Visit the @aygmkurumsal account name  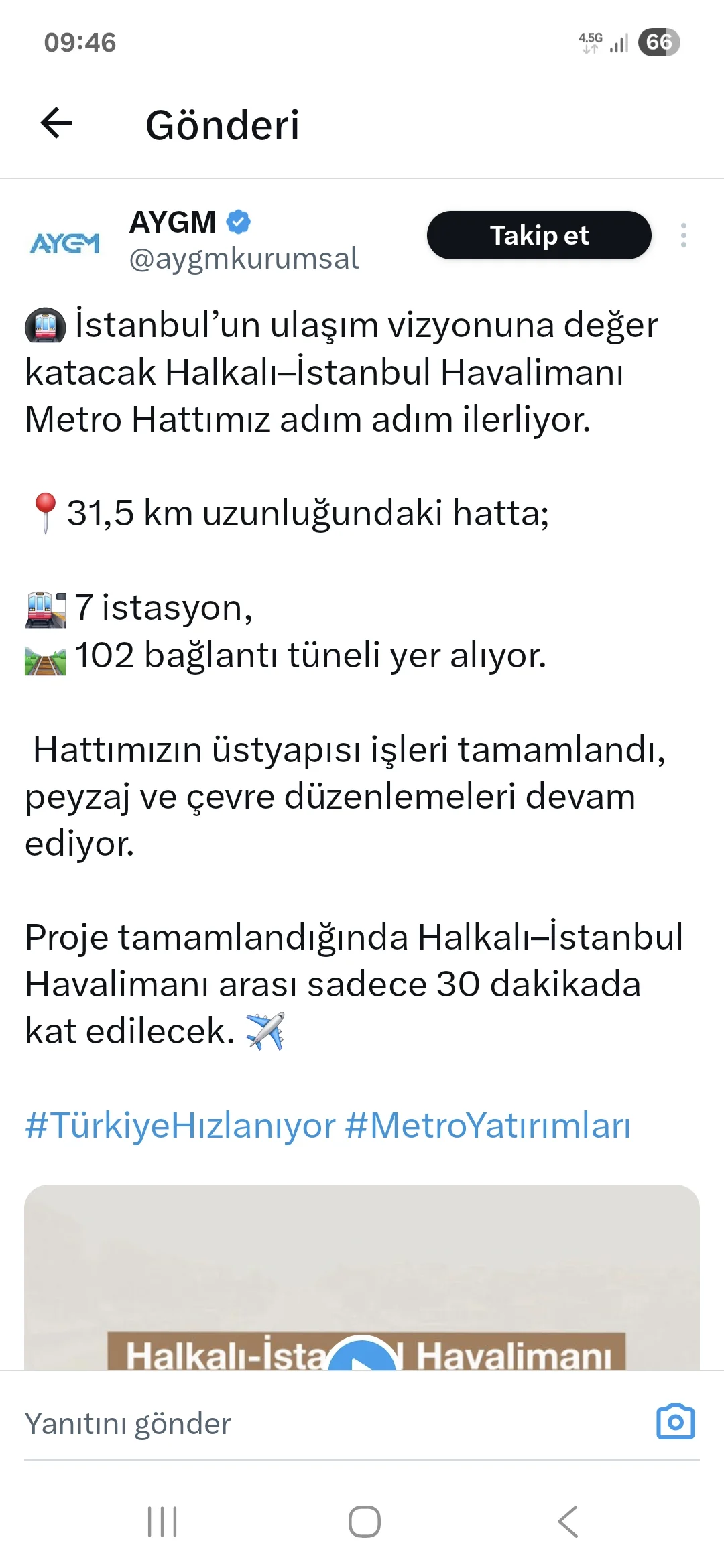point(244,259)
